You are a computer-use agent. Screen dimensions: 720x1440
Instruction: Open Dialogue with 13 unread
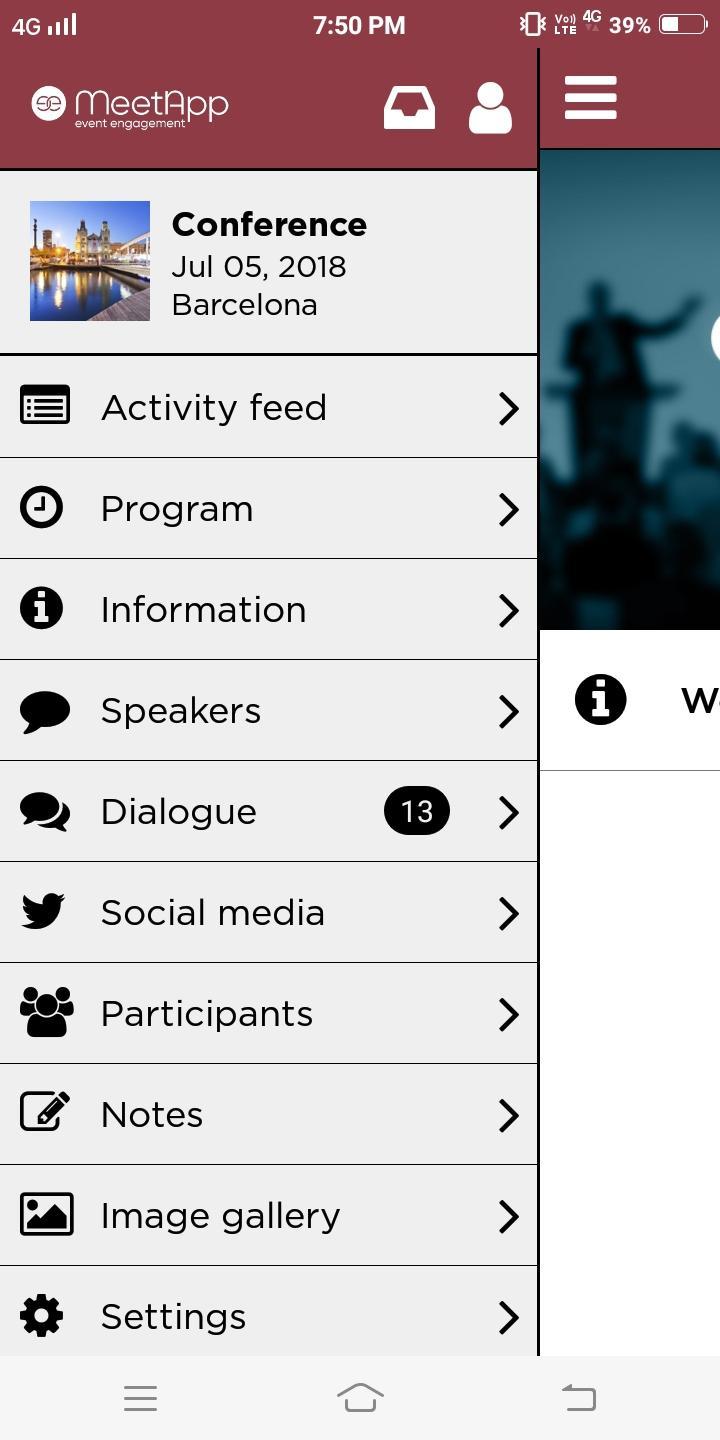tap(268, 812)
